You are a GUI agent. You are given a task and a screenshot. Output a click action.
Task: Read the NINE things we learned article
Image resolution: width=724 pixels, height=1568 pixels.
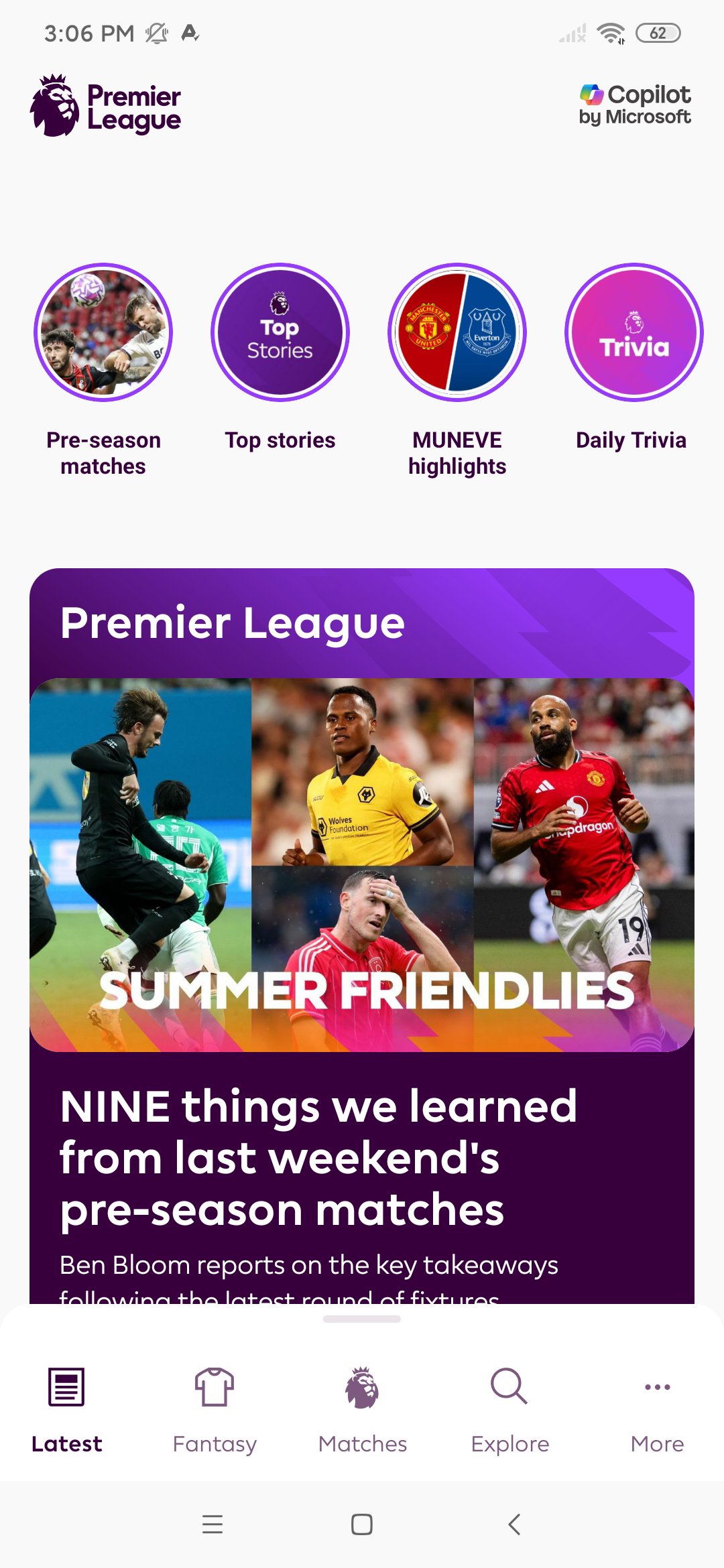pos(318,1157)
